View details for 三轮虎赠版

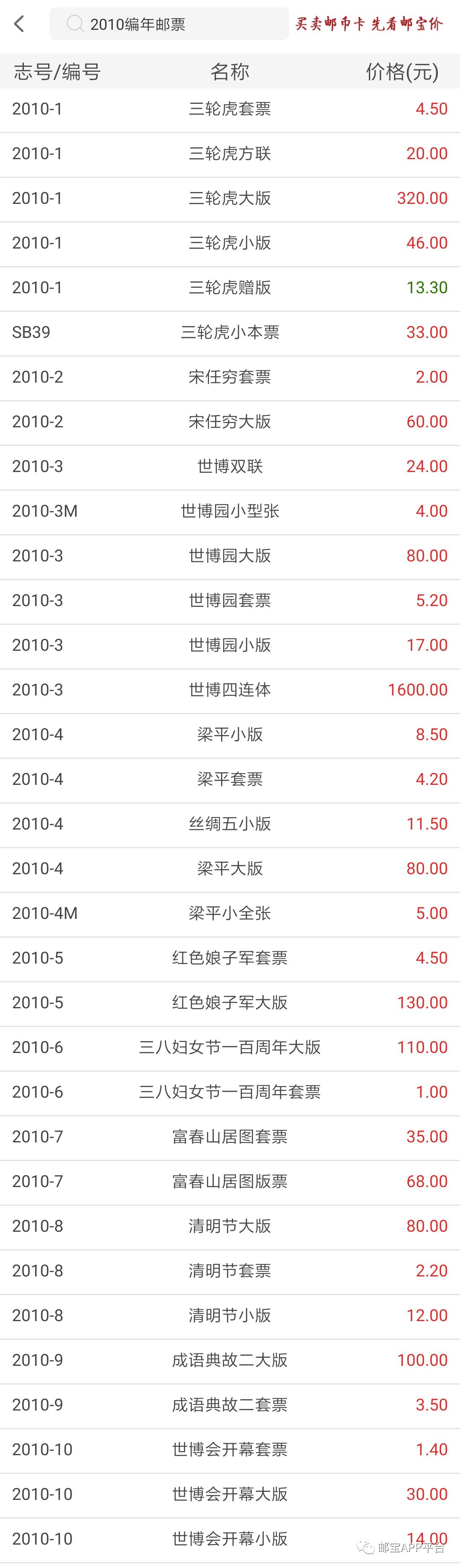230,288
